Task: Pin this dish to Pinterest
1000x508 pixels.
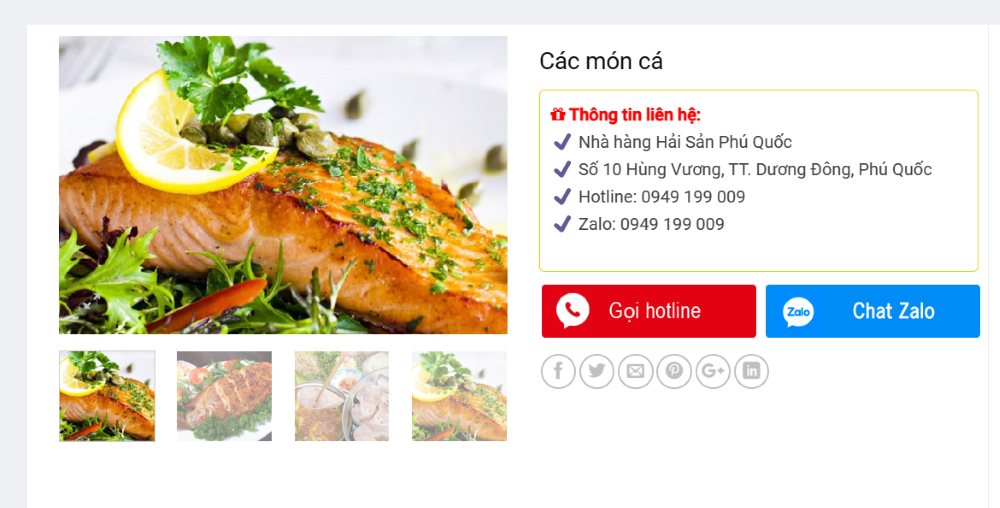Action: point(674,372)
